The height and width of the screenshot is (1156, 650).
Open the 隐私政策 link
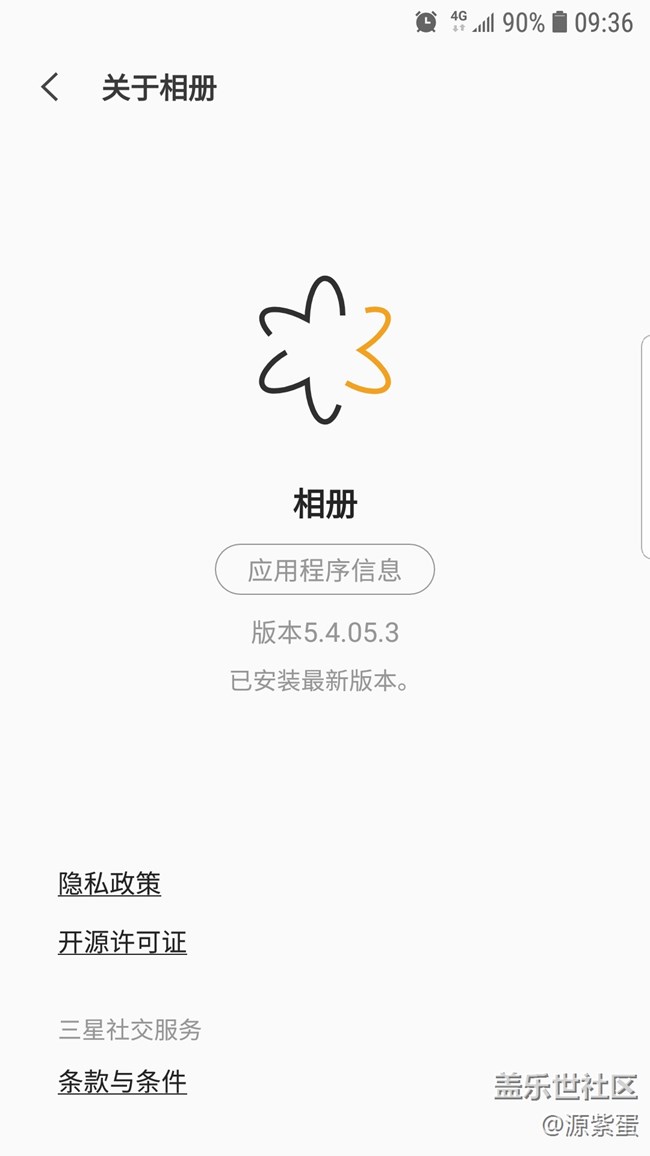(110, 883)
